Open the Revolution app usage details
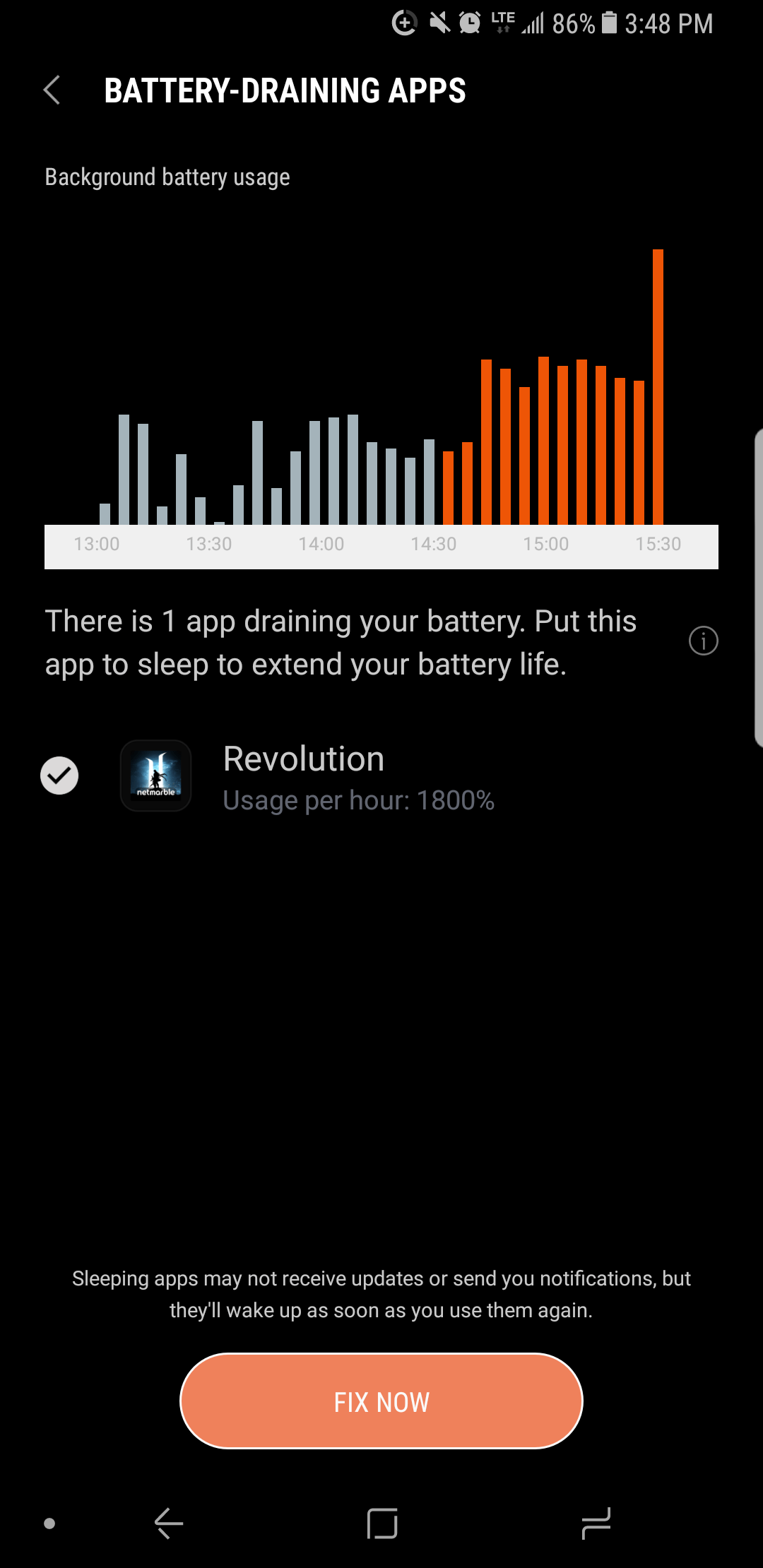 coord(357,777)
